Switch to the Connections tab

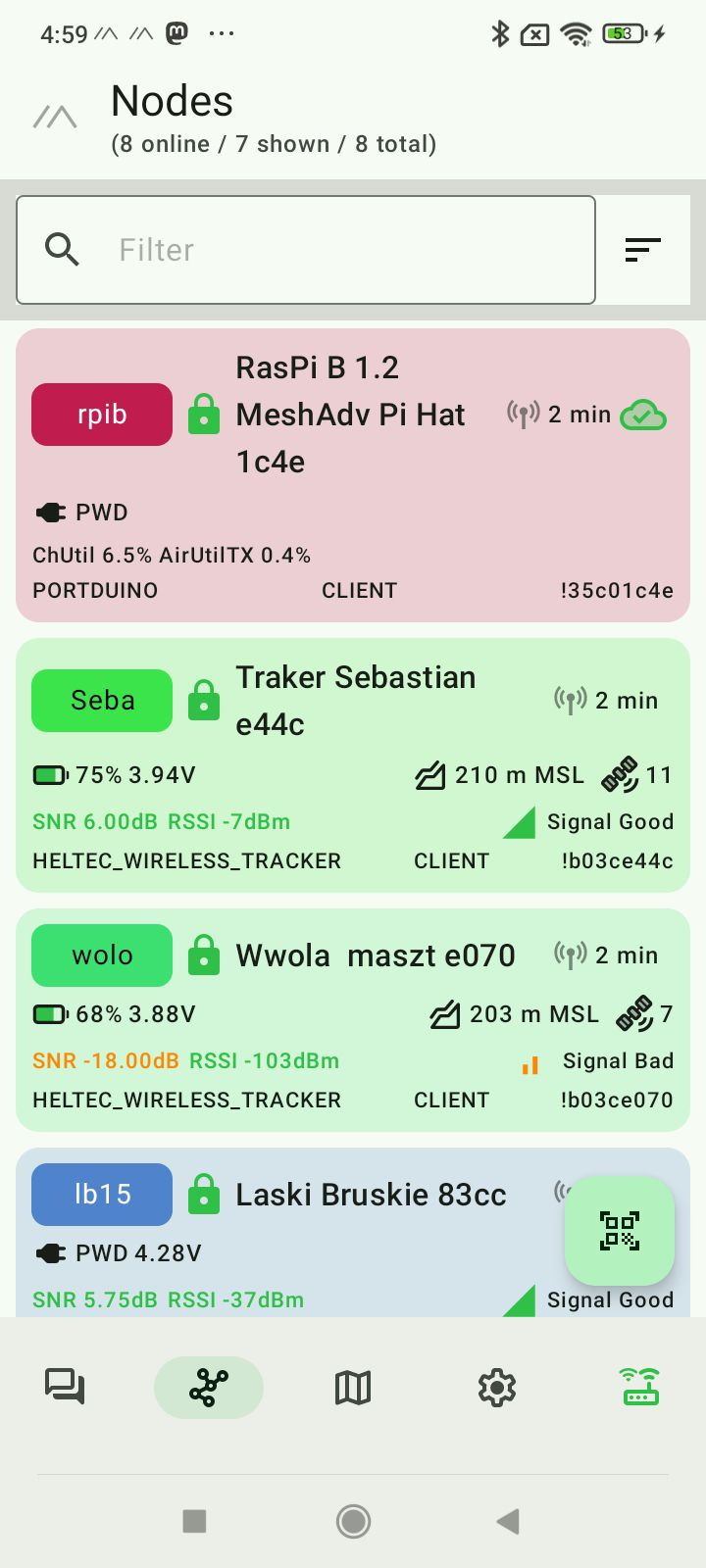[x=641, y=1388]
